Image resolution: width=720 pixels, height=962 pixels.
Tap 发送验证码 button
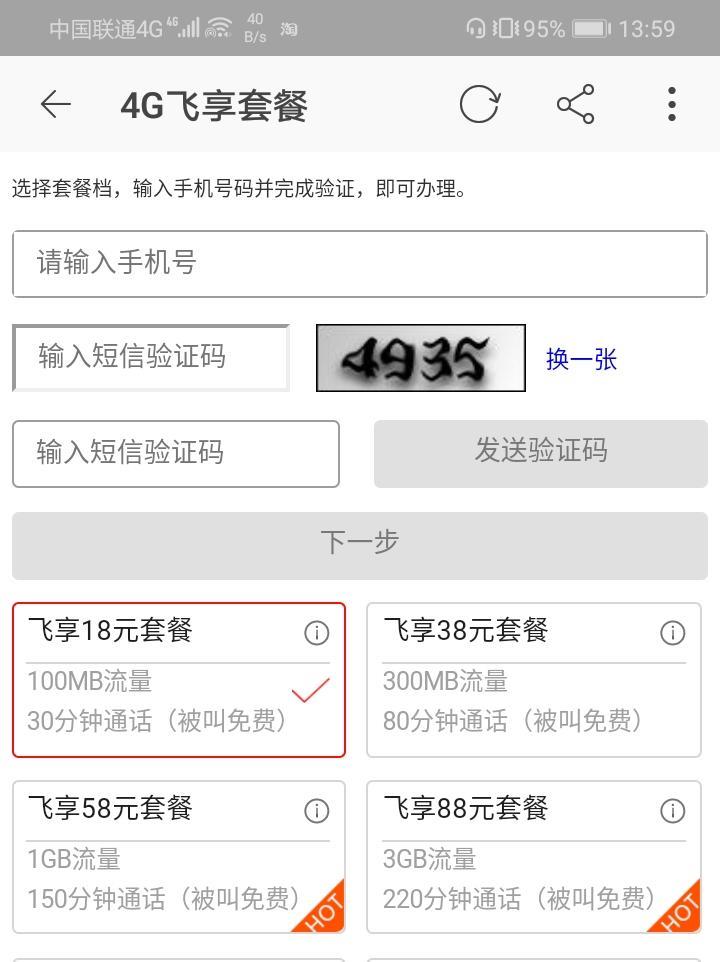(x=540, y=453)
